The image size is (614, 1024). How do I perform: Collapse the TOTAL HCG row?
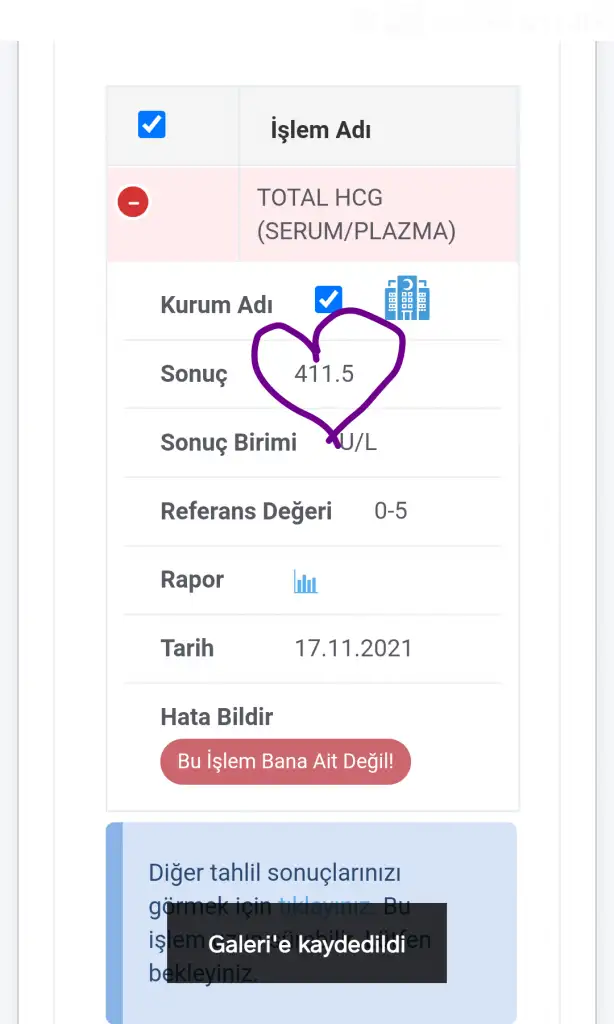133,203
